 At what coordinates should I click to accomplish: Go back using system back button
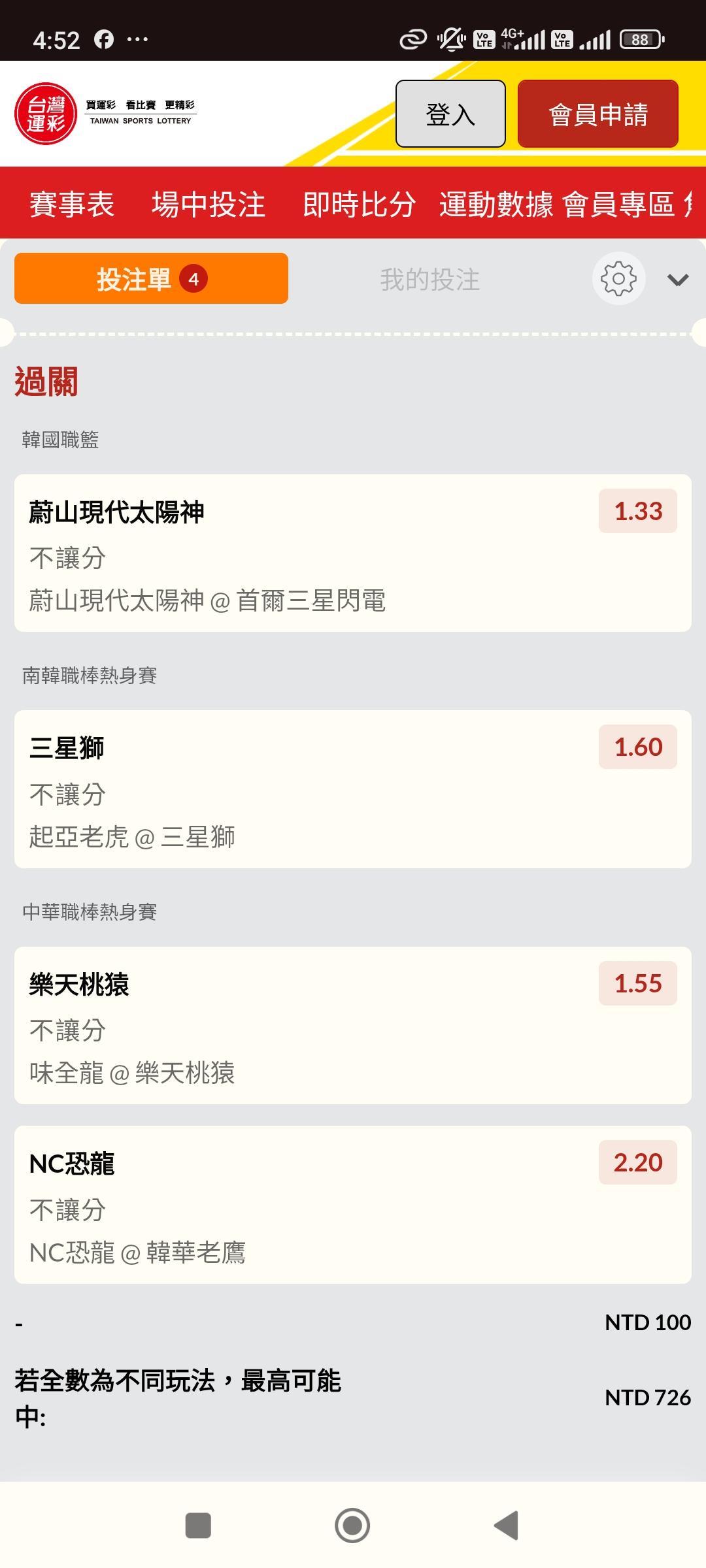(x=507, y=1526)
